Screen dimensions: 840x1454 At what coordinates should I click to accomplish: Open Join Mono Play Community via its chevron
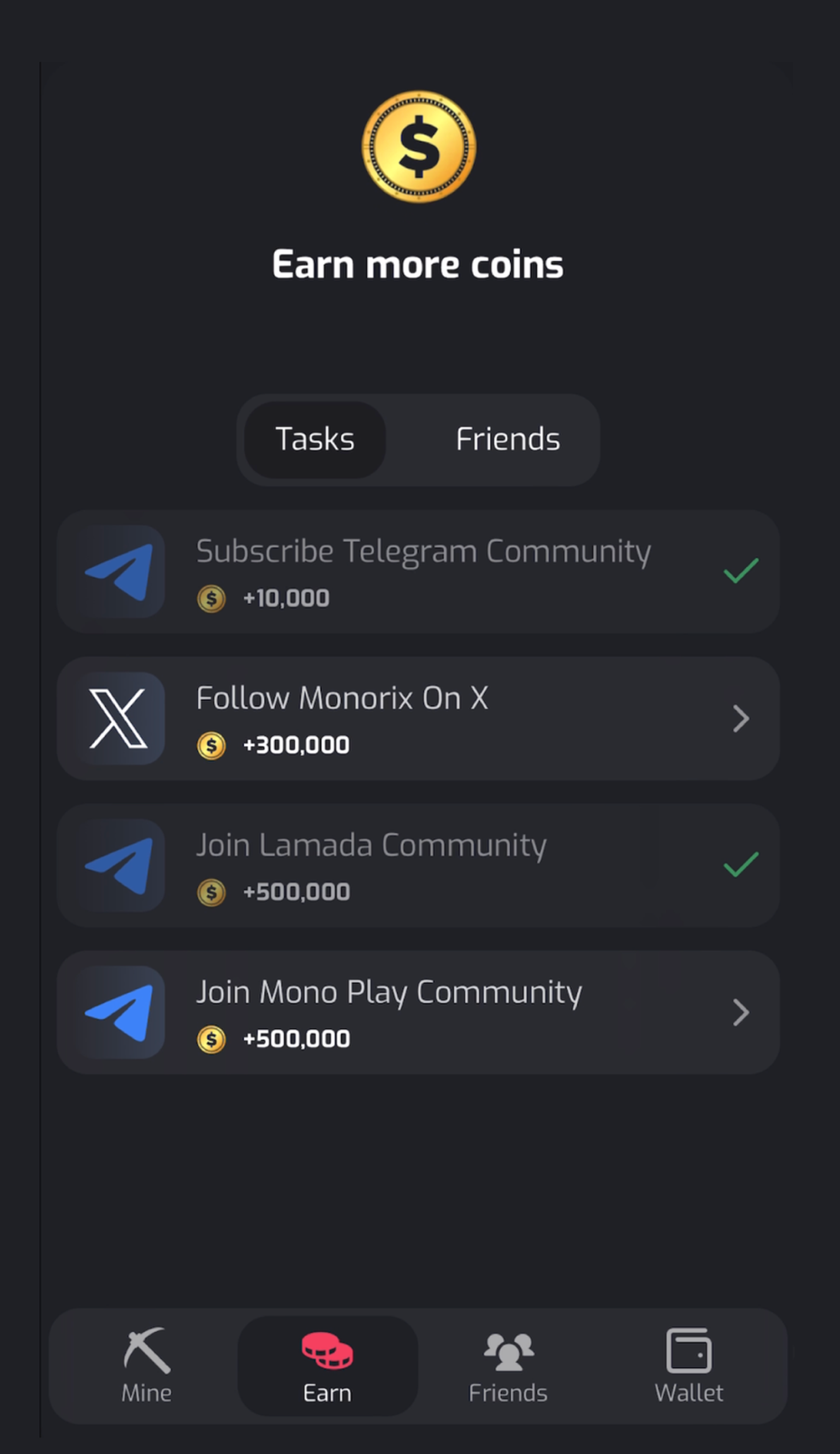tap(741, 1013)
